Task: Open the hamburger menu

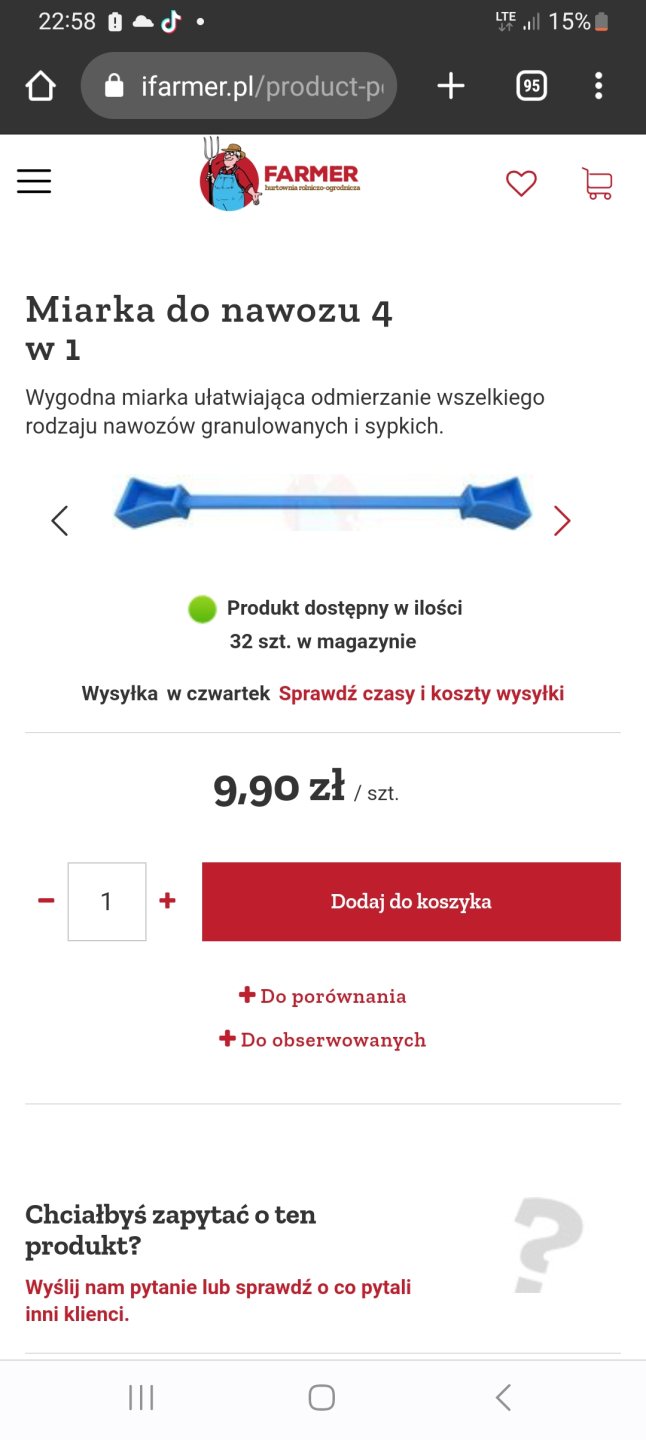Action: [34, 181]
